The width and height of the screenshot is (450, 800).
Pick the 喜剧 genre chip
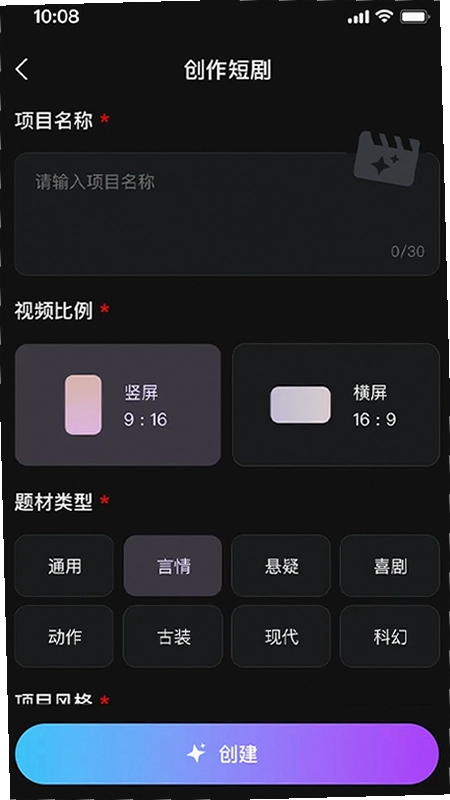point(390,566)
